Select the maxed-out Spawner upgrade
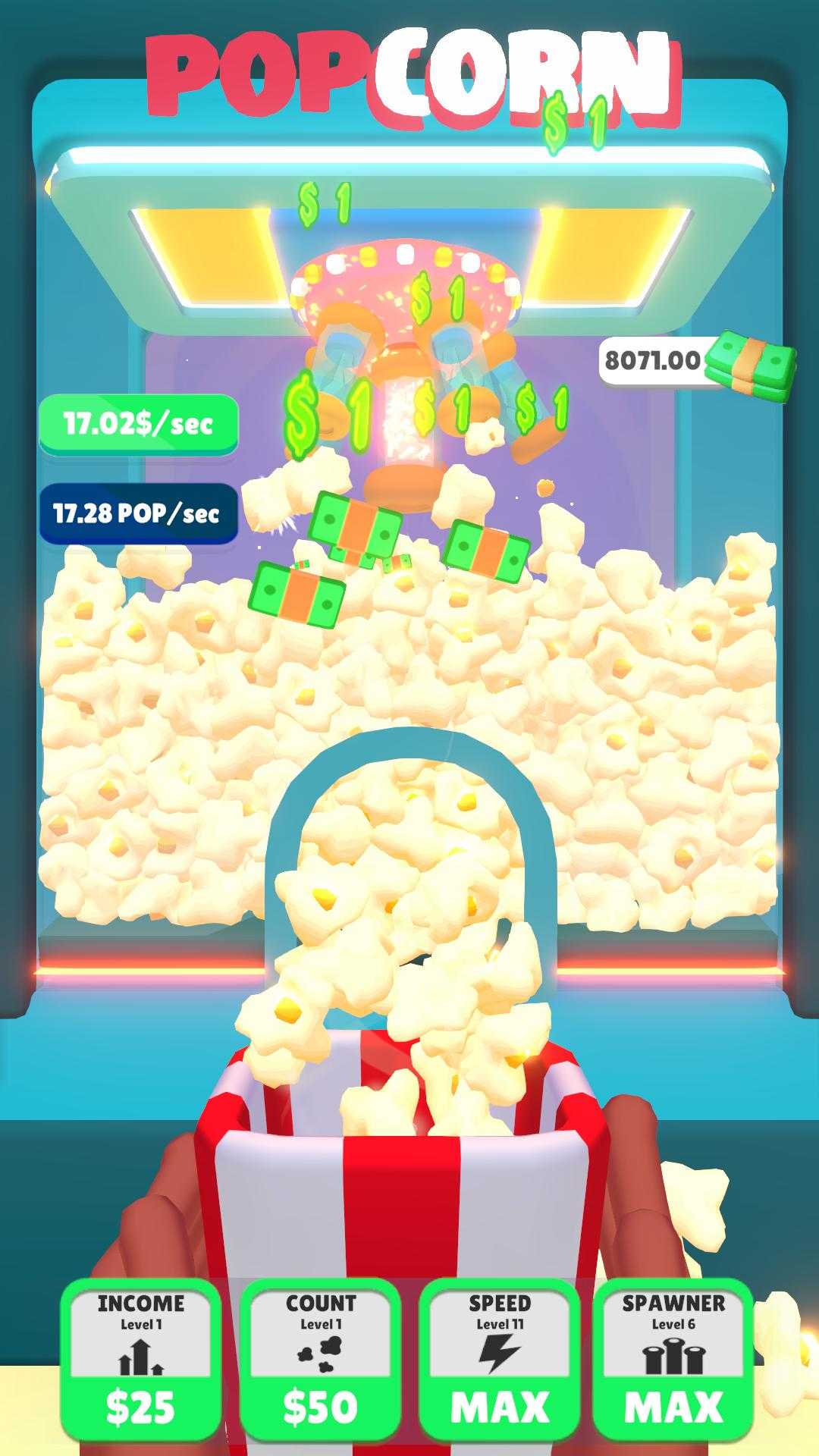The height and width of the screenshot is (1456, 819). [673, 1359]
